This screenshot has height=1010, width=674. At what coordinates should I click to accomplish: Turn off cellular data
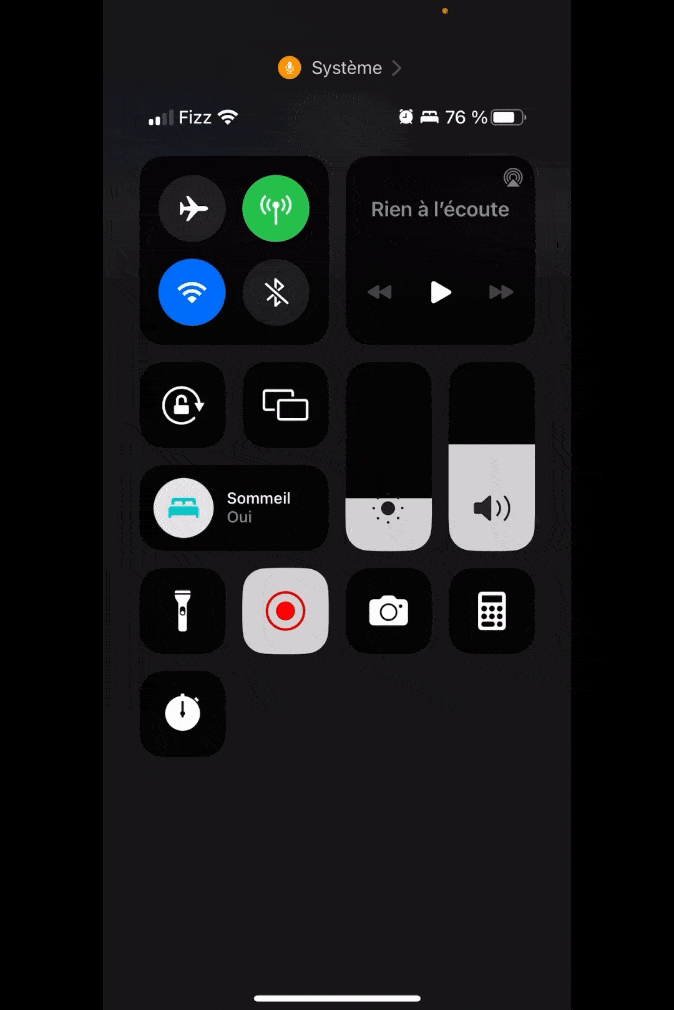click(276, 209)
